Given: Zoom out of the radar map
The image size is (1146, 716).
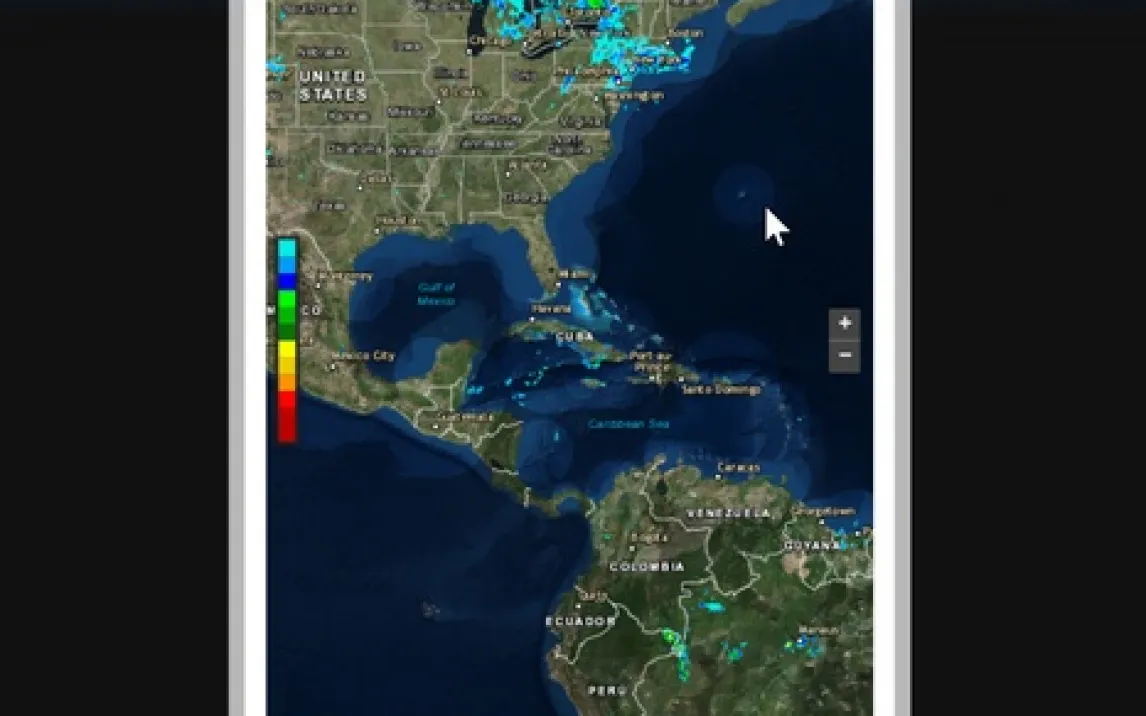Looking at the screenshot, I should (845, 356).
